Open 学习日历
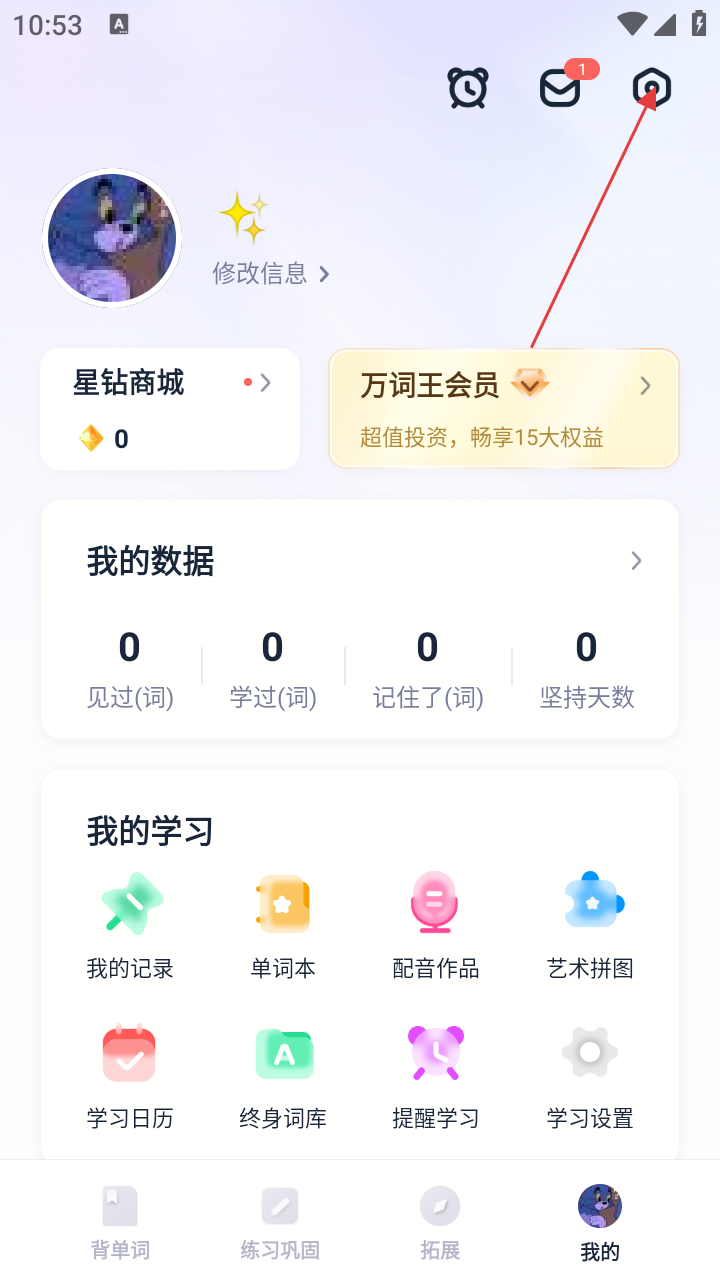This screenshot has width=720, height=1280. pyautogui.click(x=130, y=1076)
